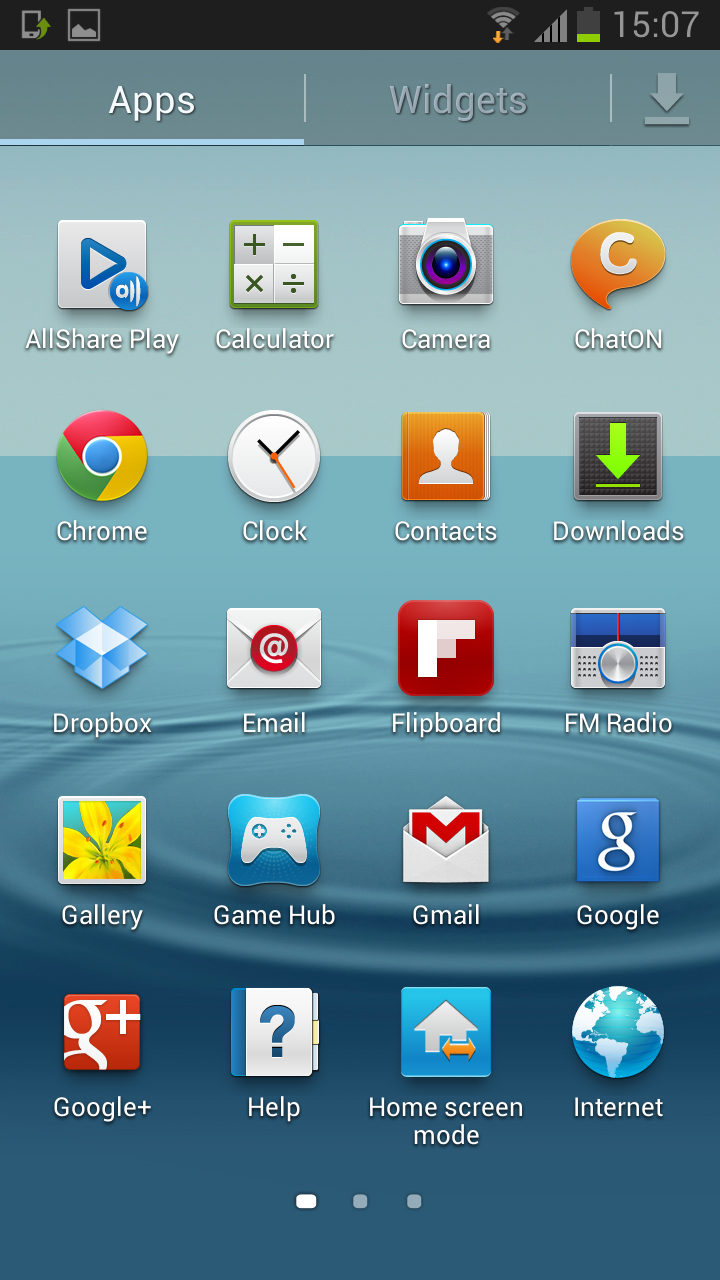Viewport: 720px width, 1280px height.
Task: Open the Downloads app
Action: (618, 457)
